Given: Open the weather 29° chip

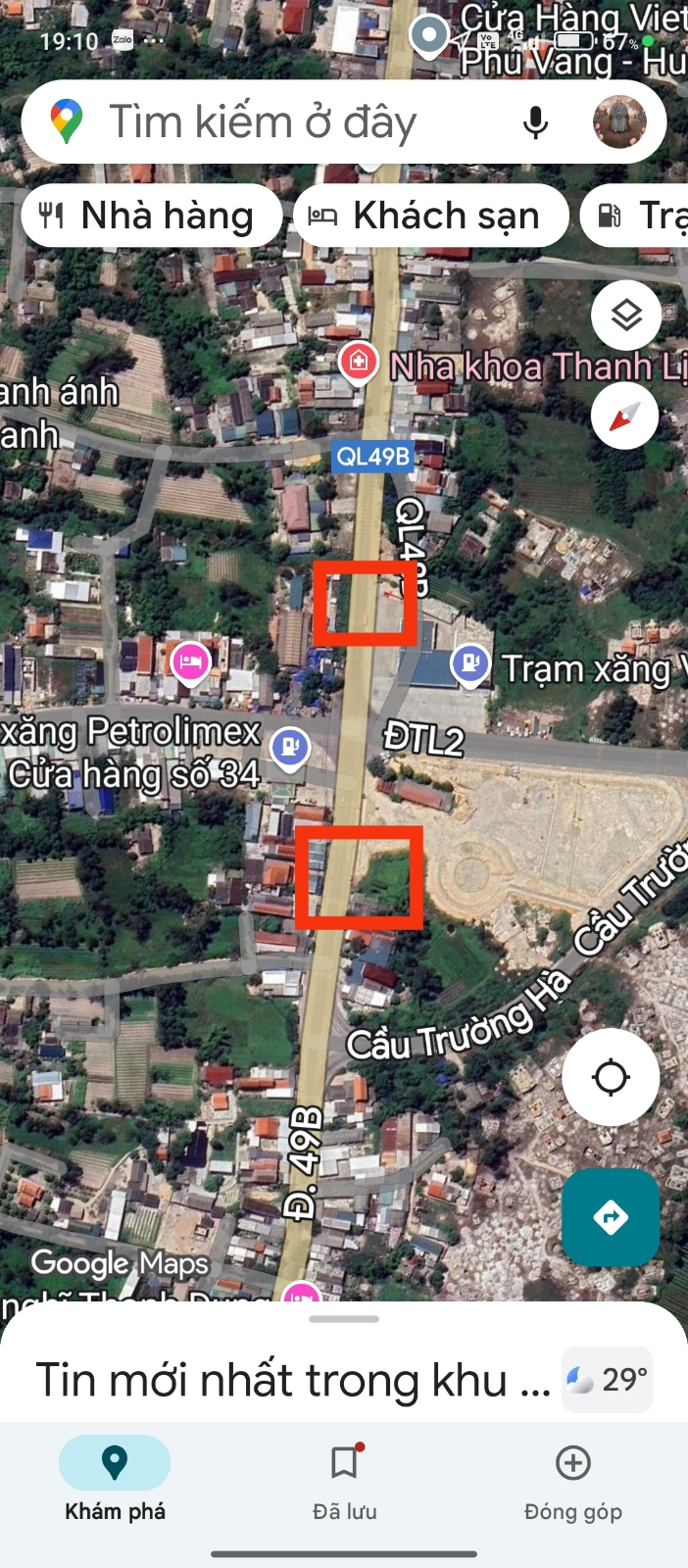Looking at the screenshot, I should [608, 1380].
